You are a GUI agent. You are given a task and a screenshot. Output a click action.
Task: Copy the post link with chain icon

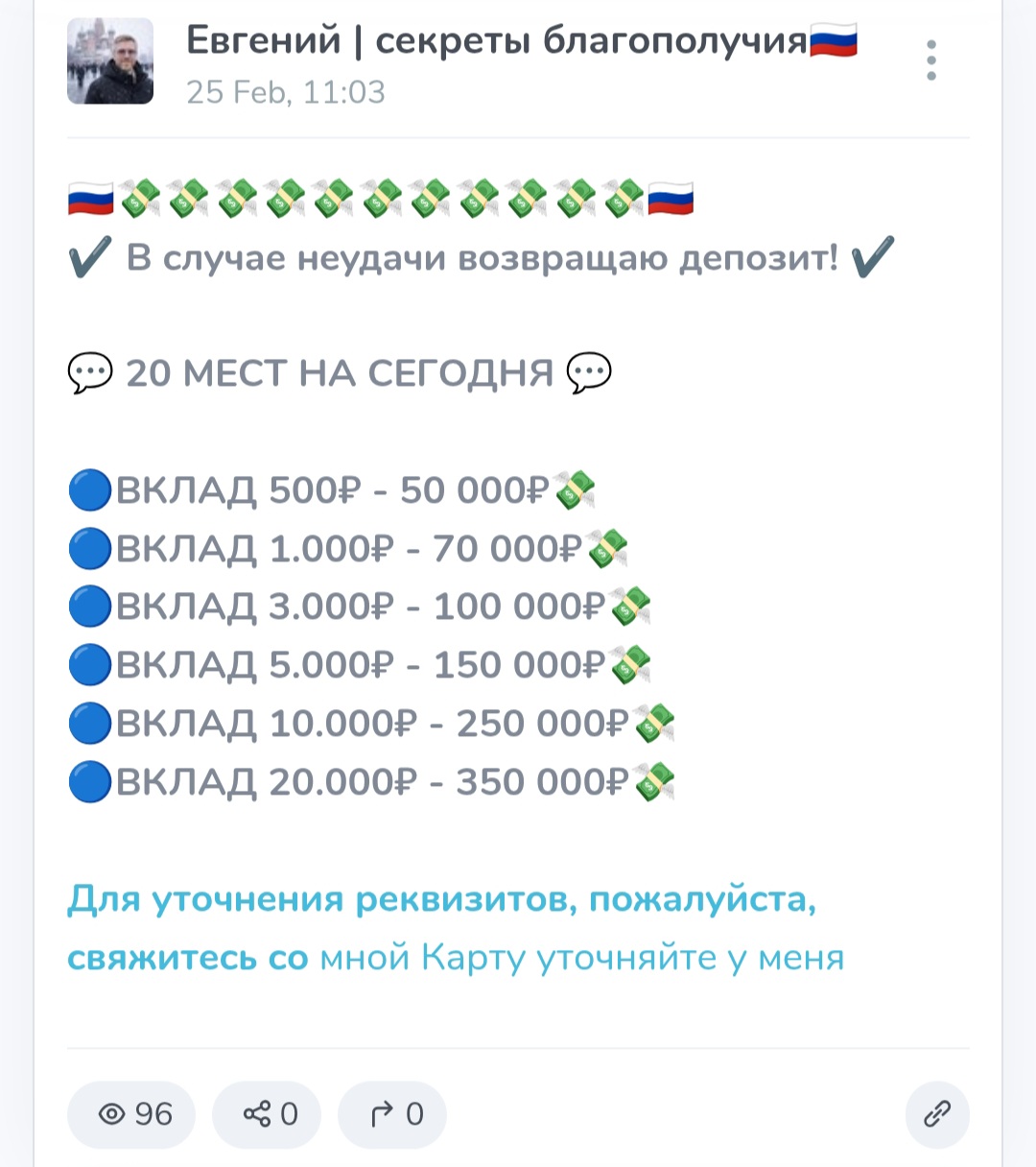[x=936, y=1114]
